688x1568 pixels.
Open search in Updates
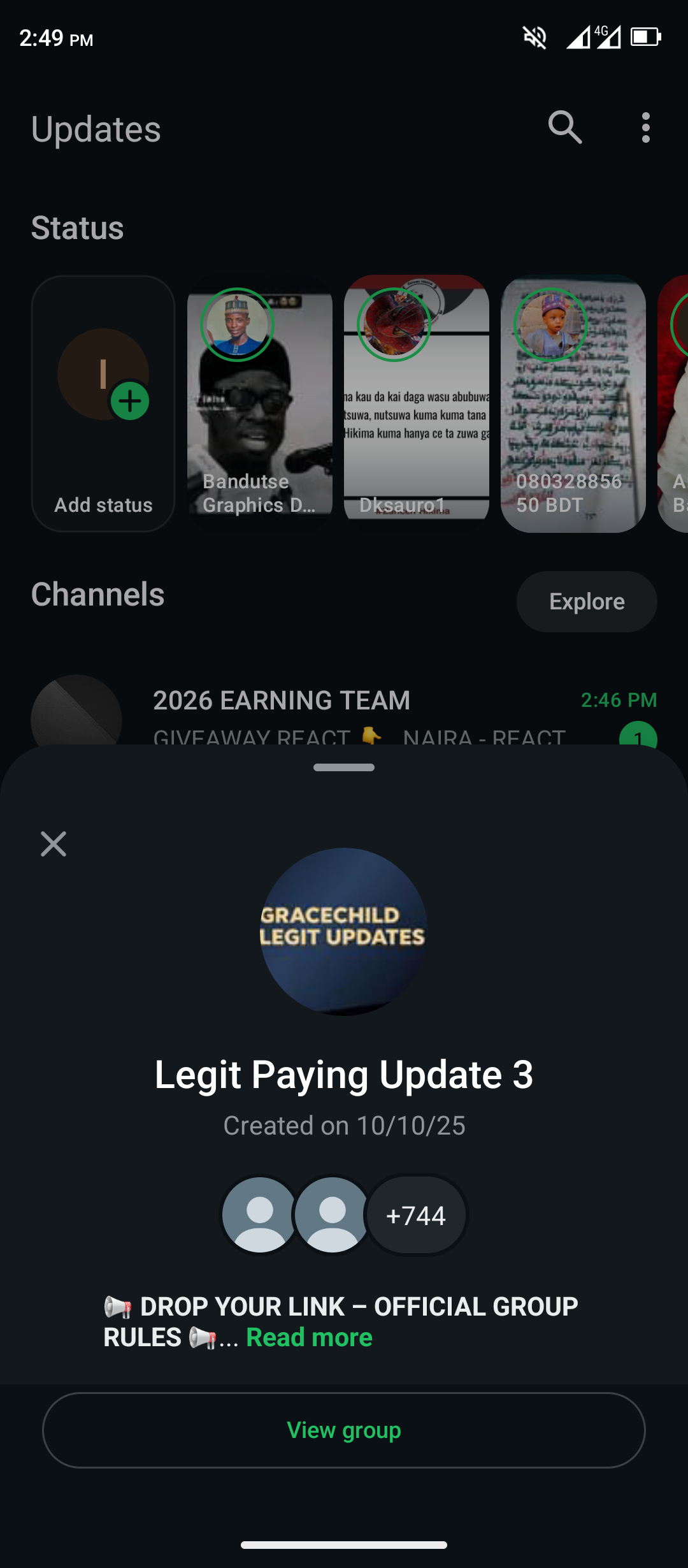point(565,127)
